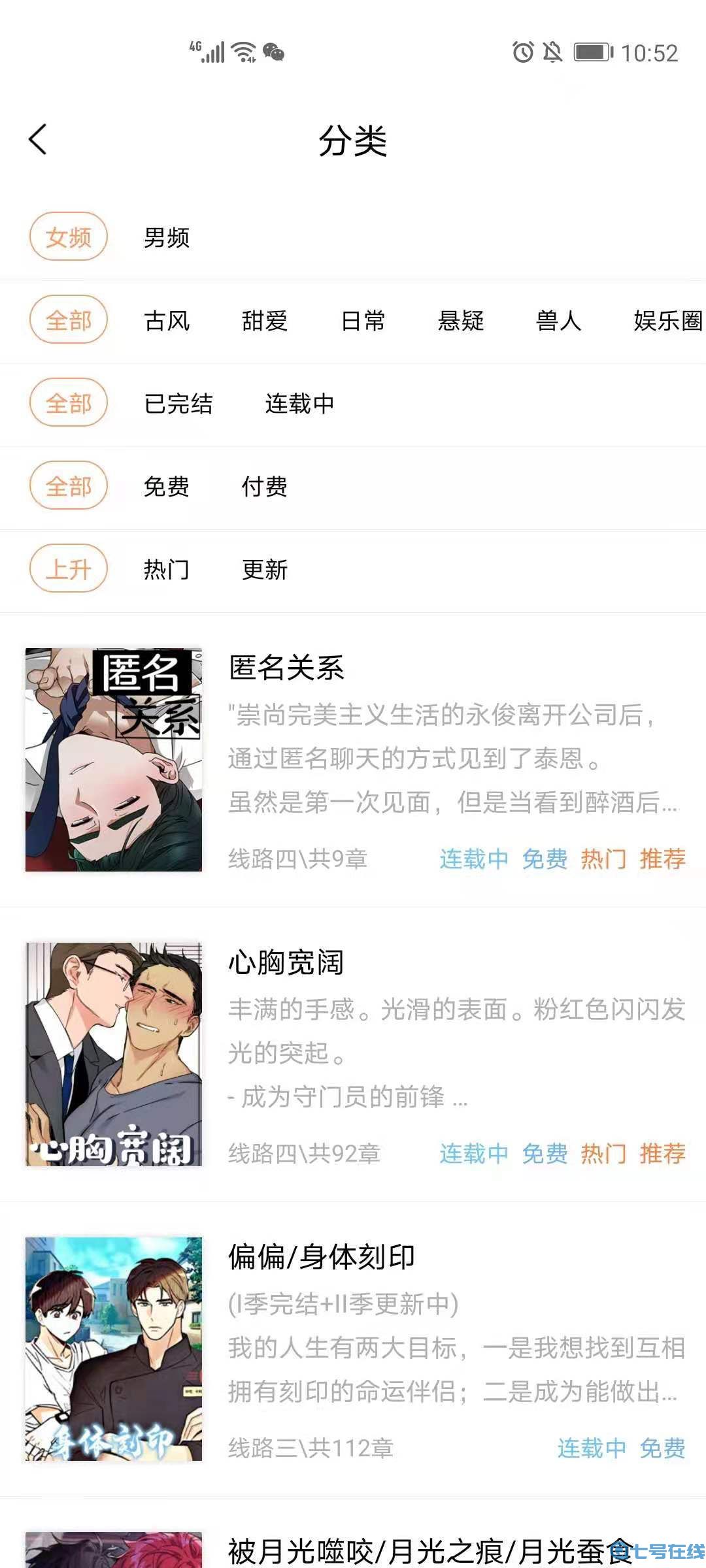Filter by 古风 genre
This screenshot has width=706, height=1568.
coord(167,321)
